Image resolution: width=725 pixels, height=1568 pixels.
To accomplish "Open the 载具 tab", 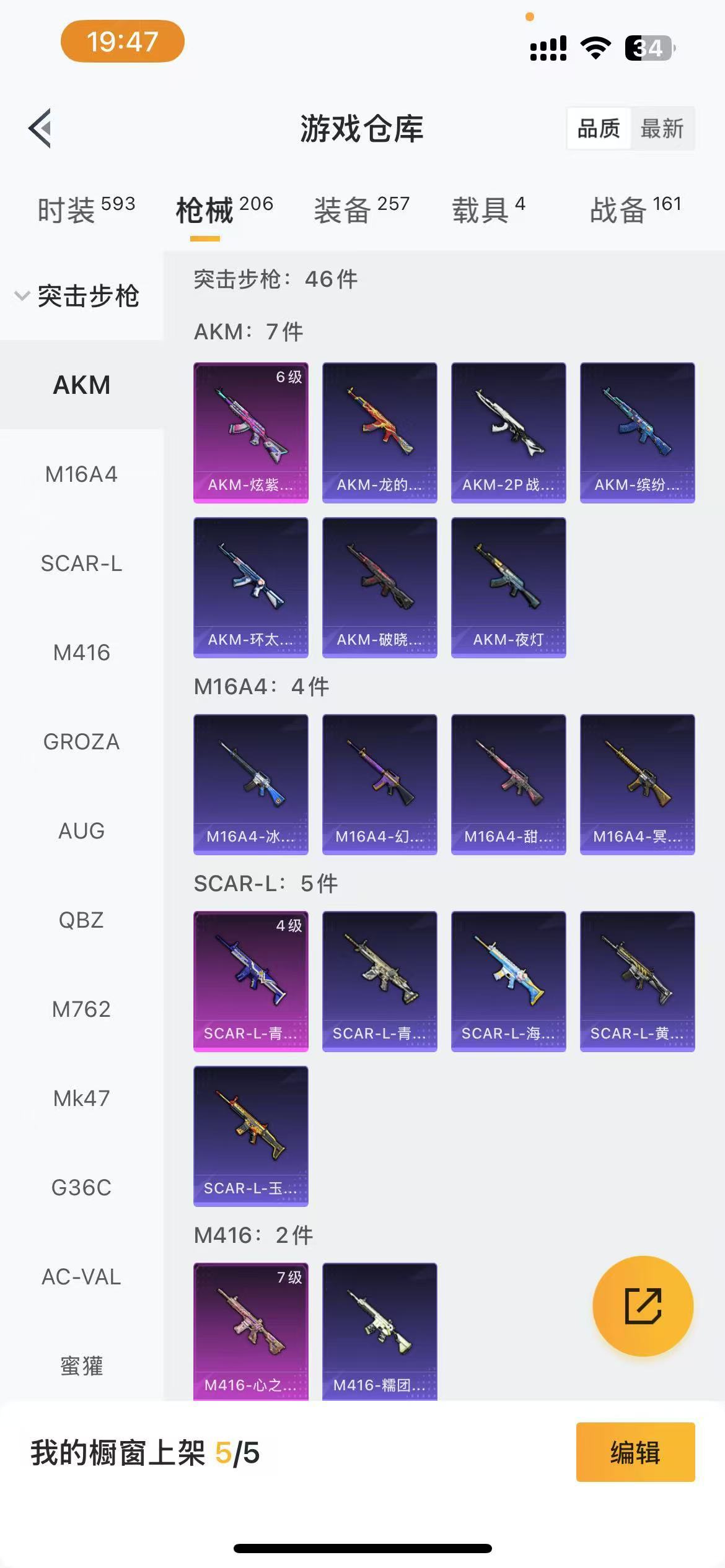I will pyautogui.click(x=488, y=209).
